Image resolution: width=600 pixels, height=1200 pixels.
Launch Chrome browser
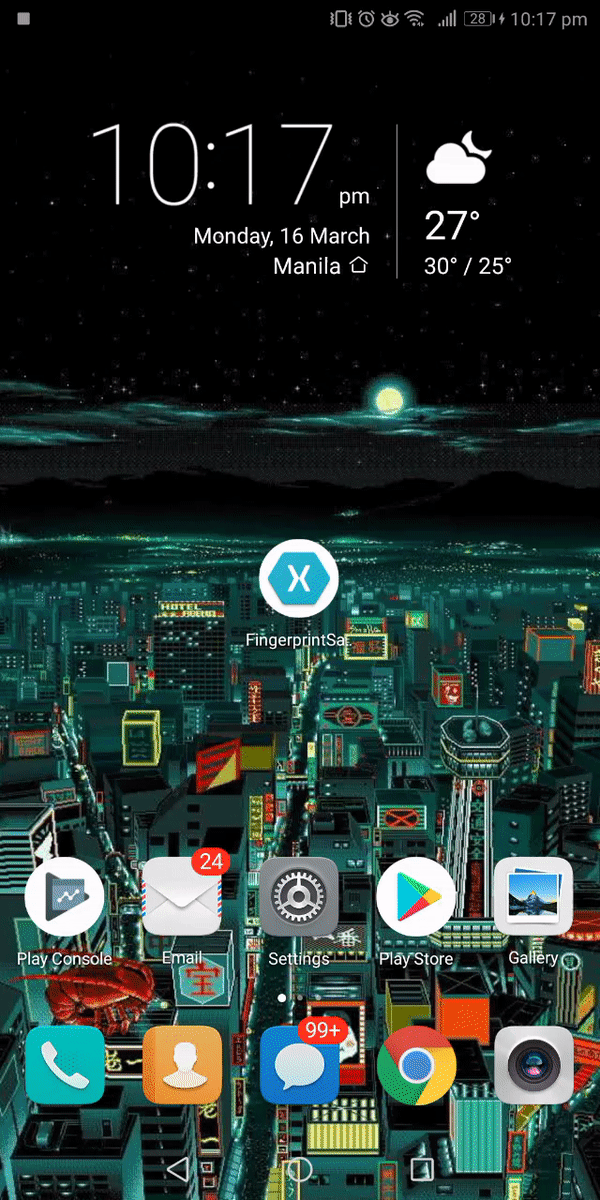[x=416, y=1065]
